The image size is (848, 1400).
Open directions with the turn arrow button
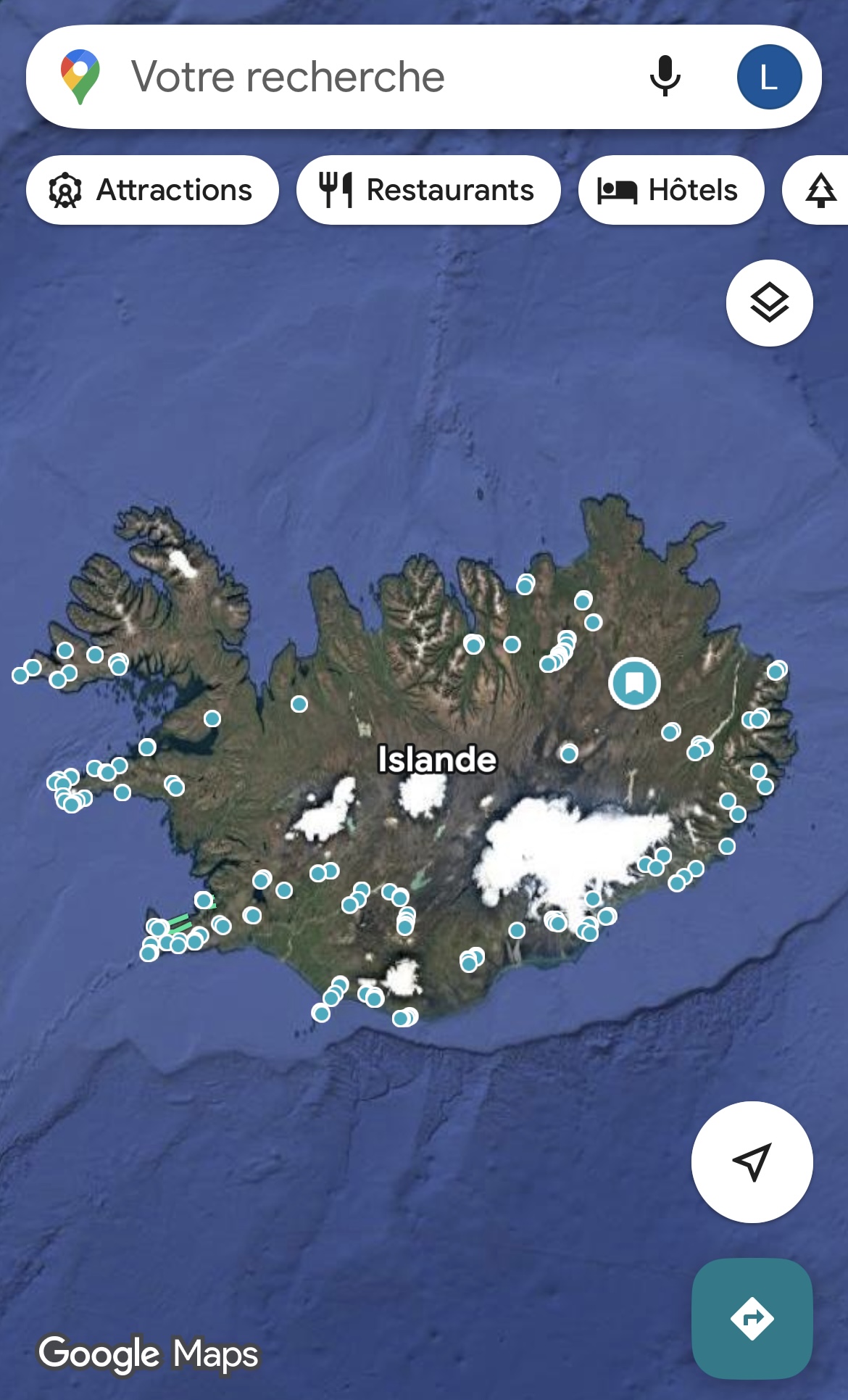[x=752, y=1318]
